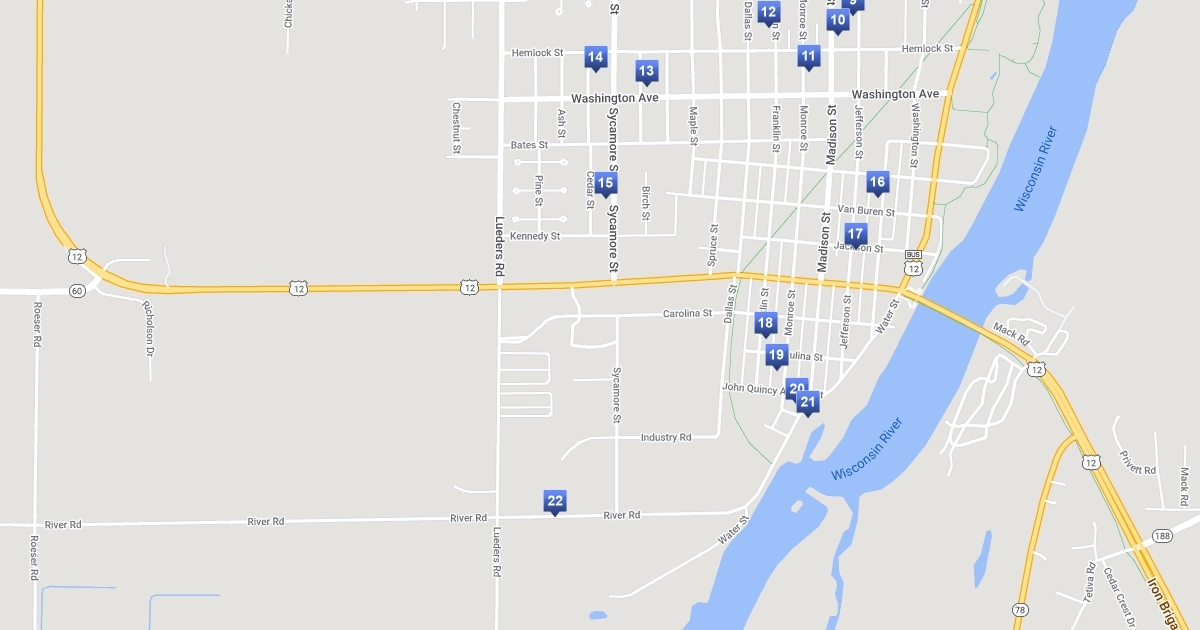Tap map marker number 16
Viewport: 1200px width, 630px height.
pyautogui.click(x=877, y=182)
